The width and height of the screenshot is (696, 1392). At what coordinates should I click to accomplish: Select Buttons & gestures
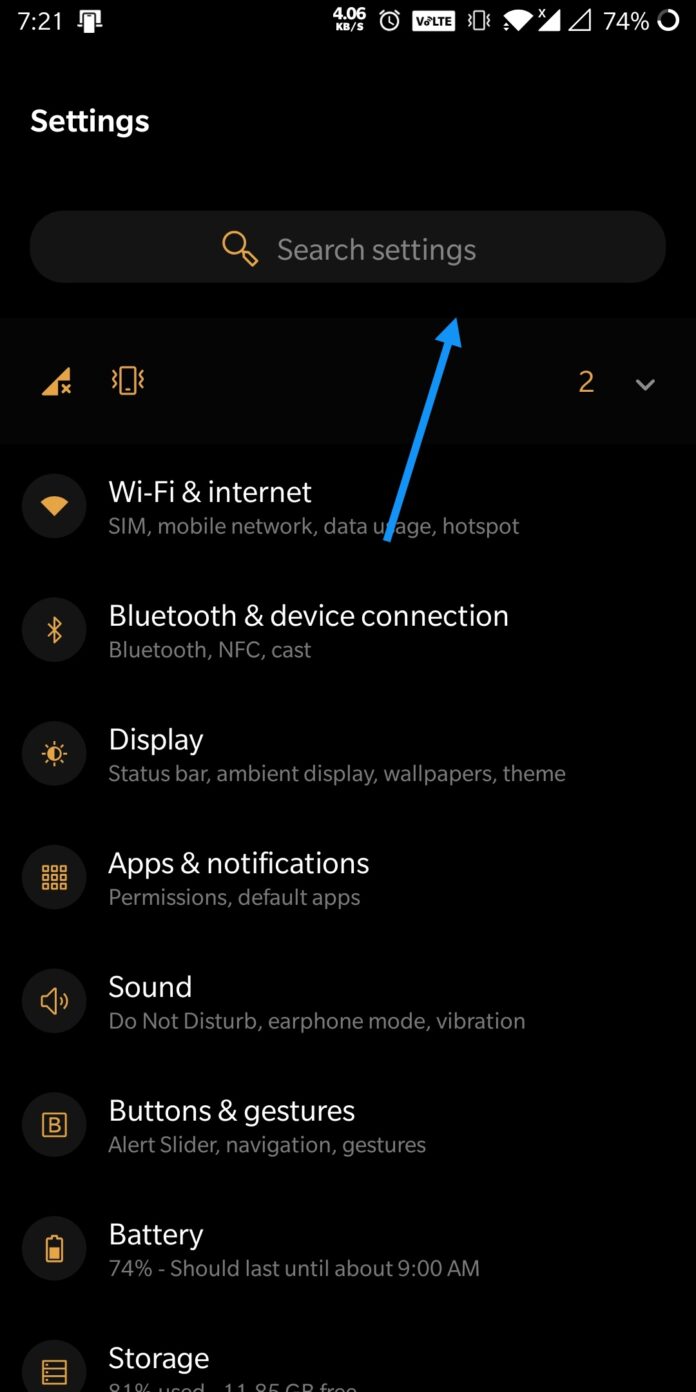[267, 1126]
